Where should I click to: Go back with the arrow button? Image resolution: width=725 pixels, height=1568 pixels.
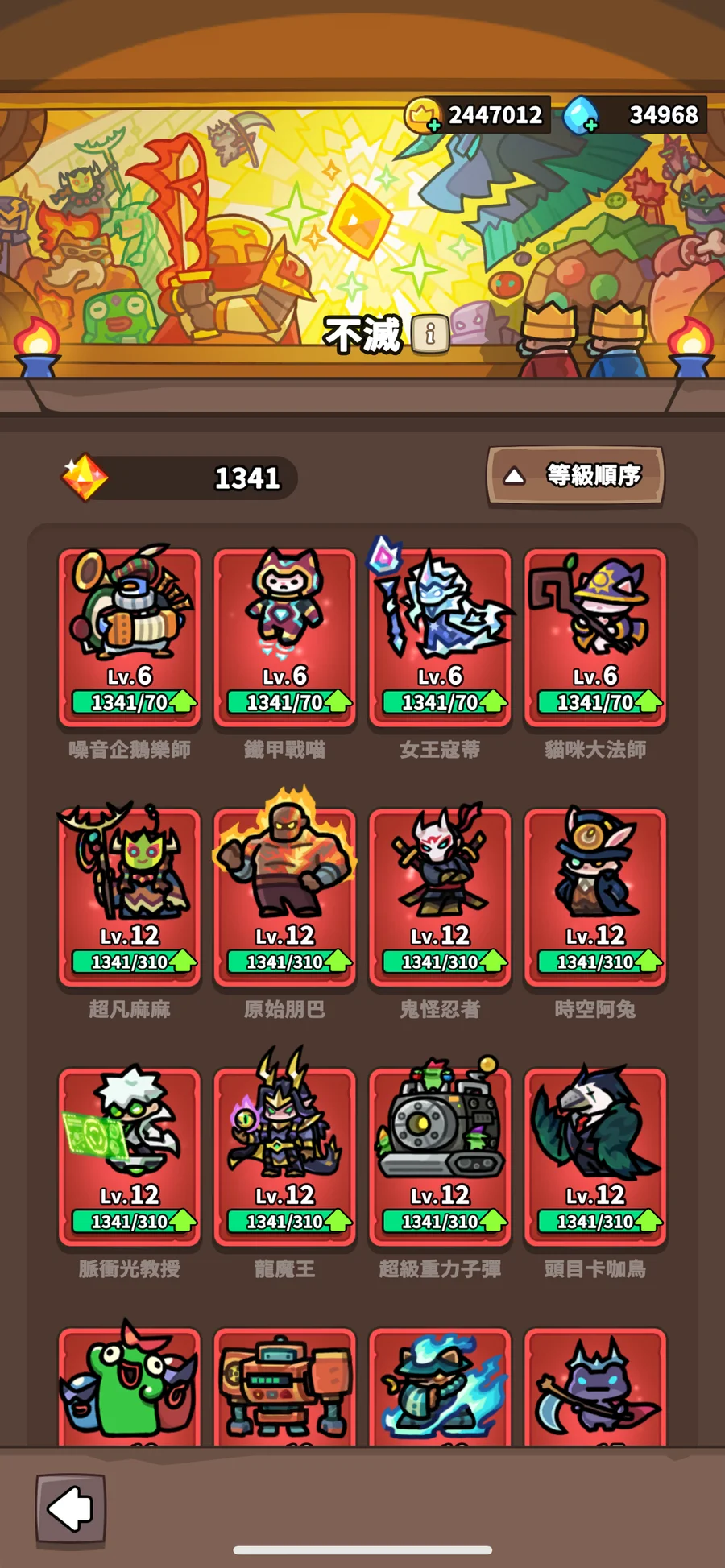(x=71, y=1509)
